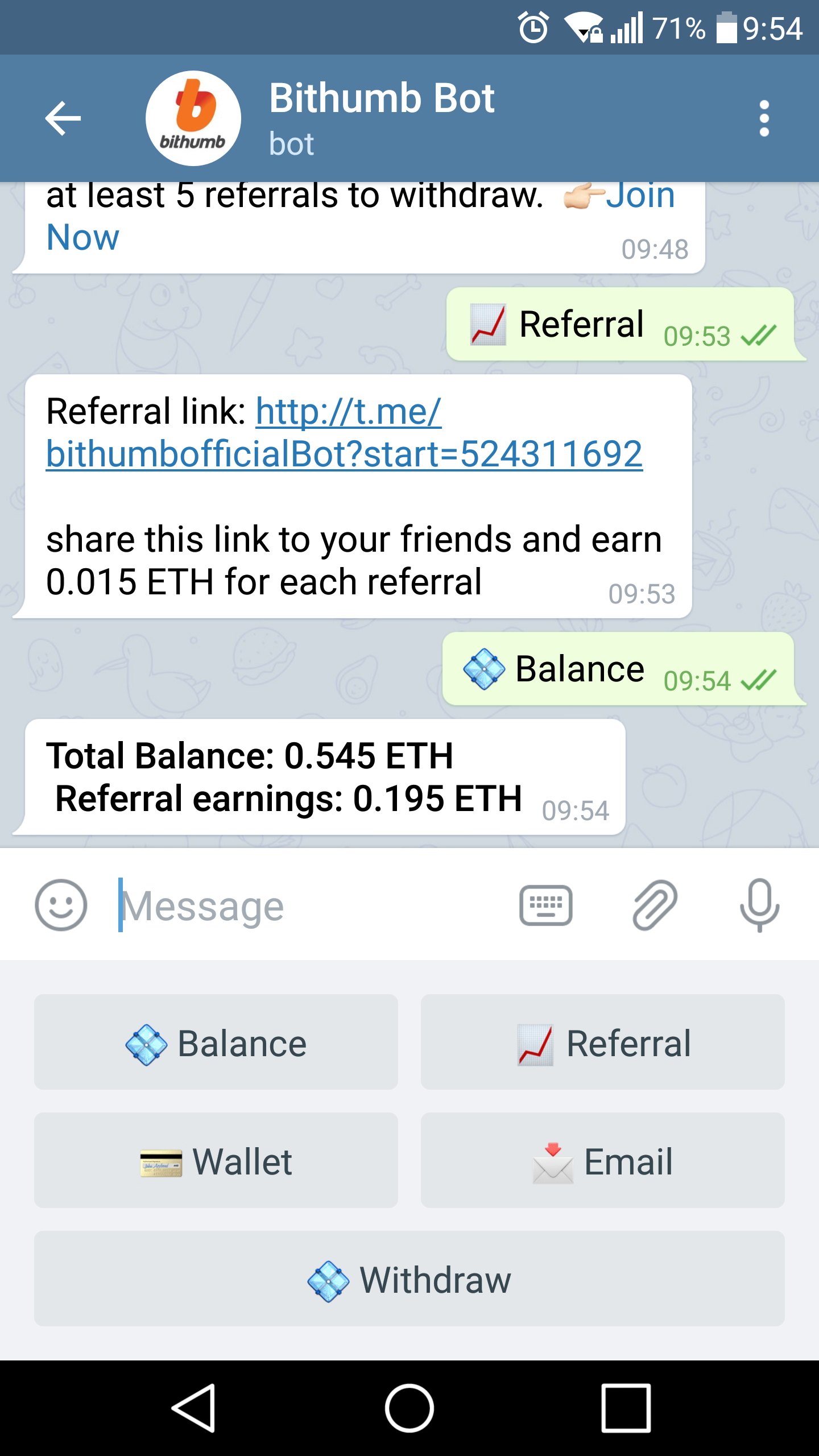
Task: Tap the Bithumb Bot chat title
Action: click(382, 98)
